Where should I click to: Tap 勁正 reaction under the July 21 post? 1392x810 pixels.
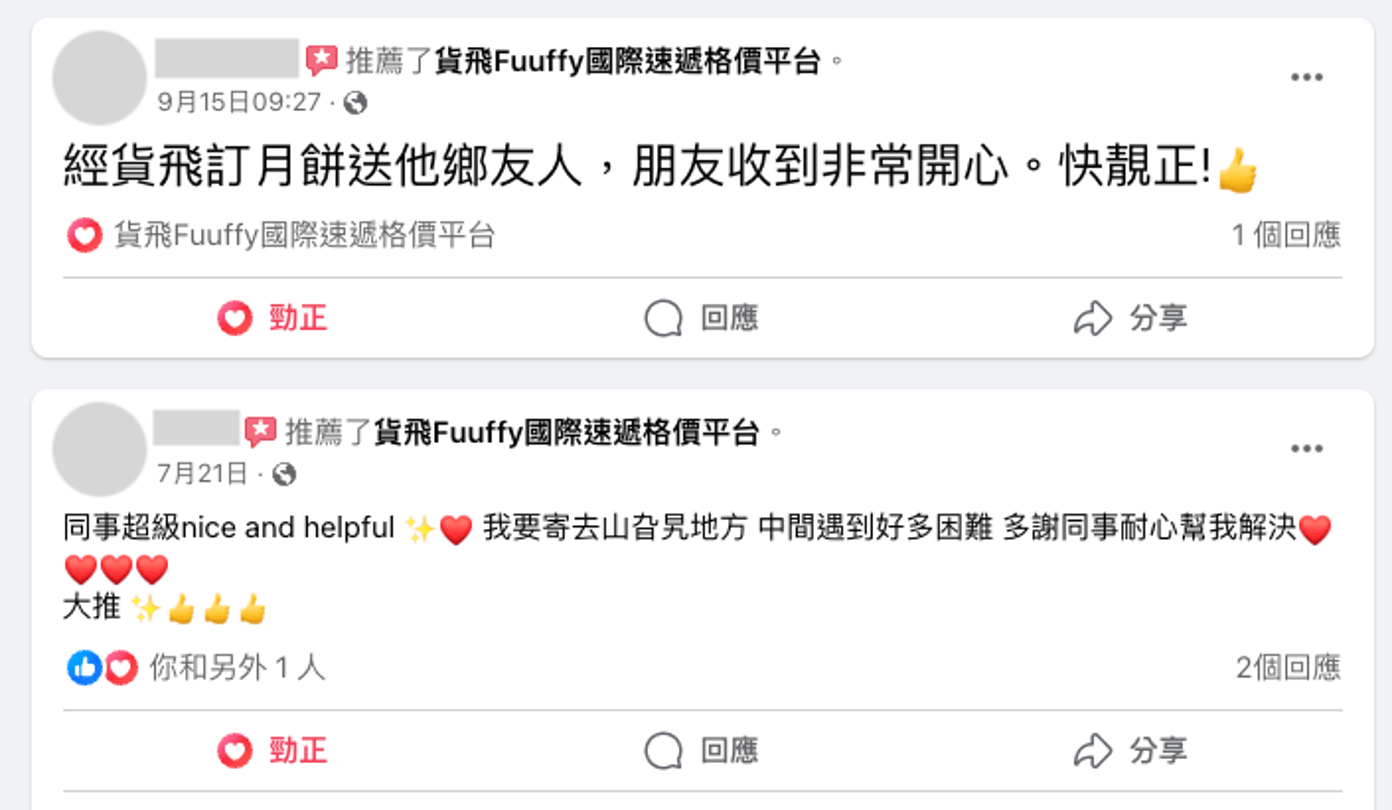point(272,750)
